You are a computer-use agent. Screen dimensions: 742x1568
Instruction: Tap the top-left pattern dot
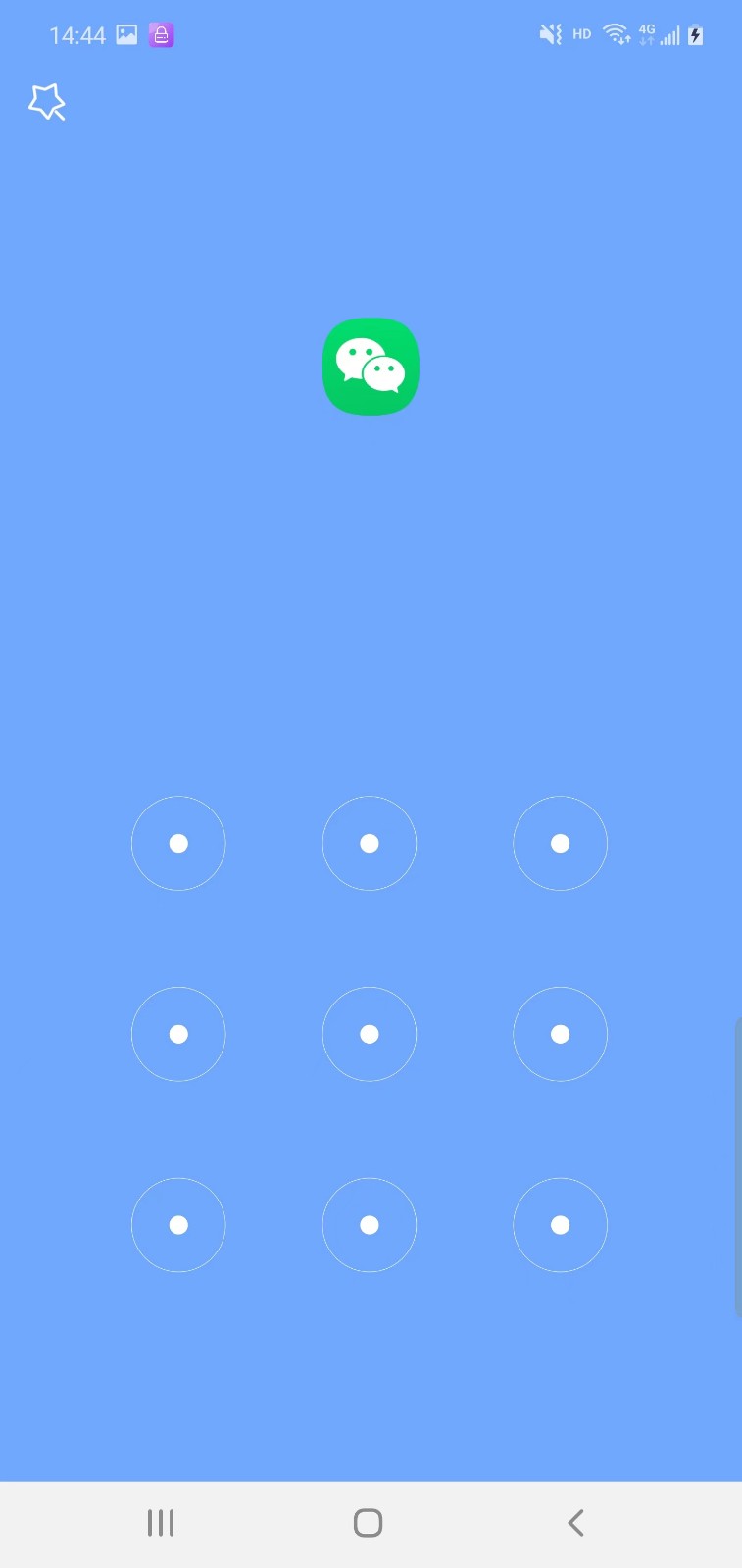point(178,843)
